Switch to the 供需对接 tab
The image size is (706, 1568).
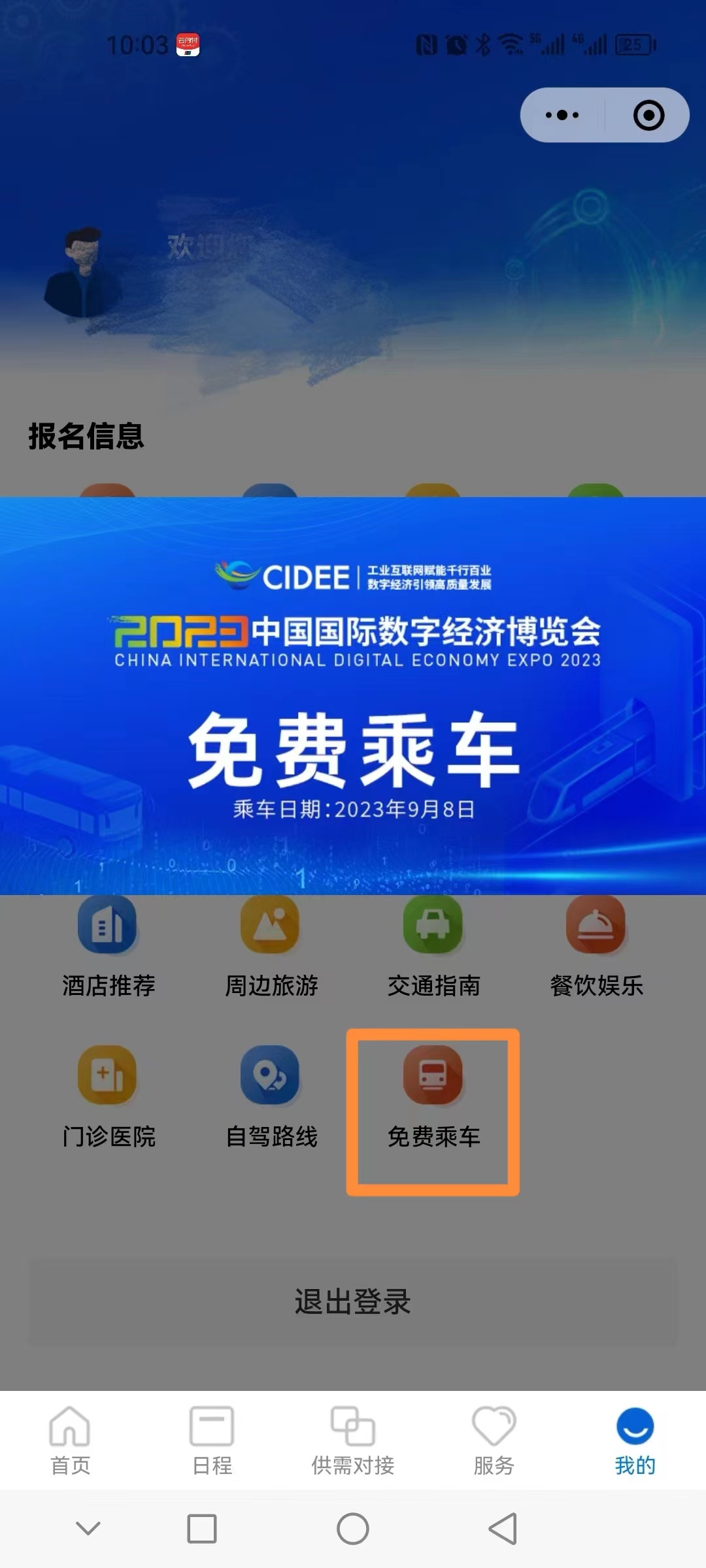(353, 1441)
